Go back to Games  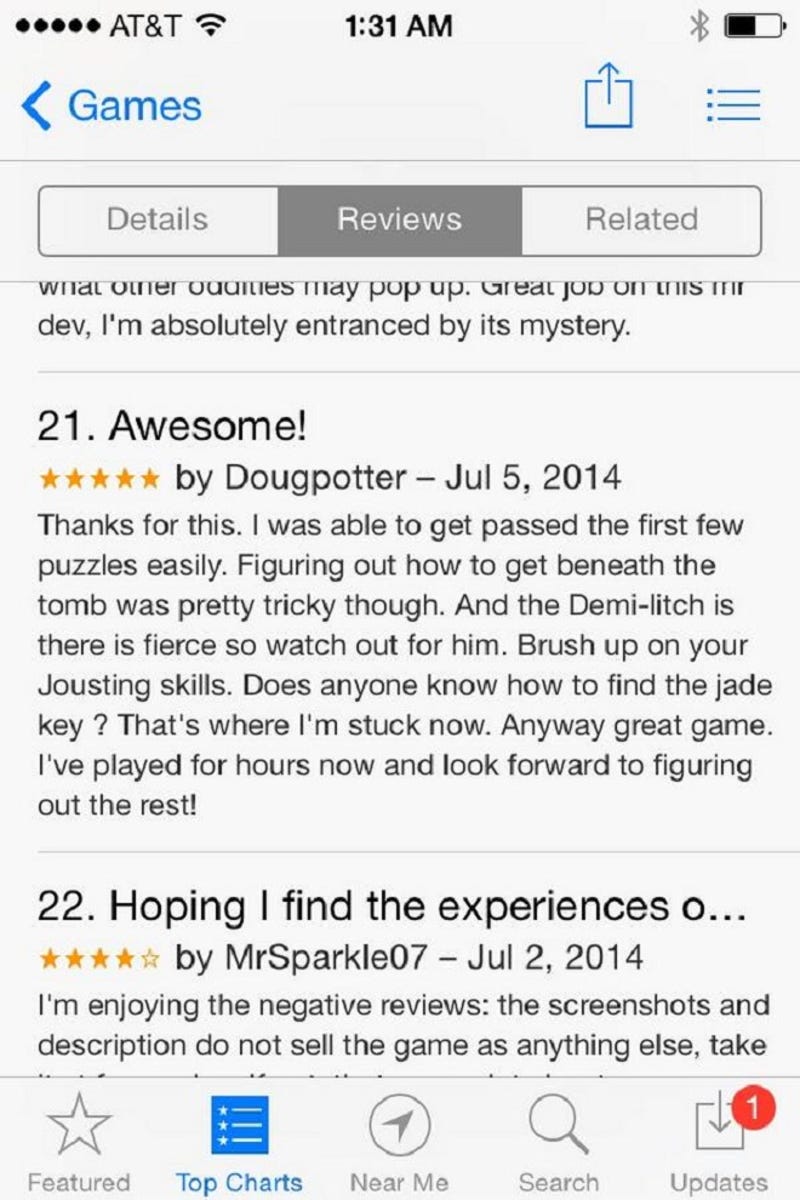pyautogui.click(x=112, y=107)
